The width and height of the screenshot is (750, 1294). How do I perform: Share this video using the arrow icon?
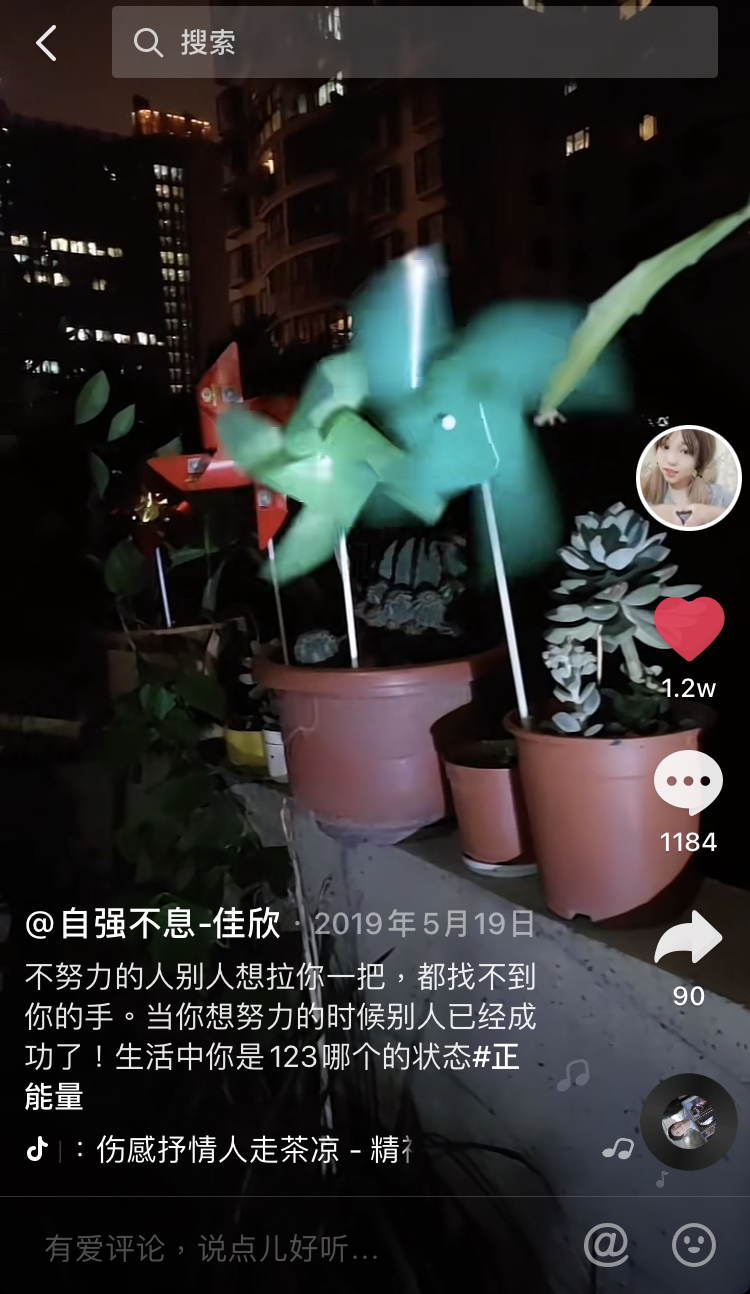[x=688, y=937]
